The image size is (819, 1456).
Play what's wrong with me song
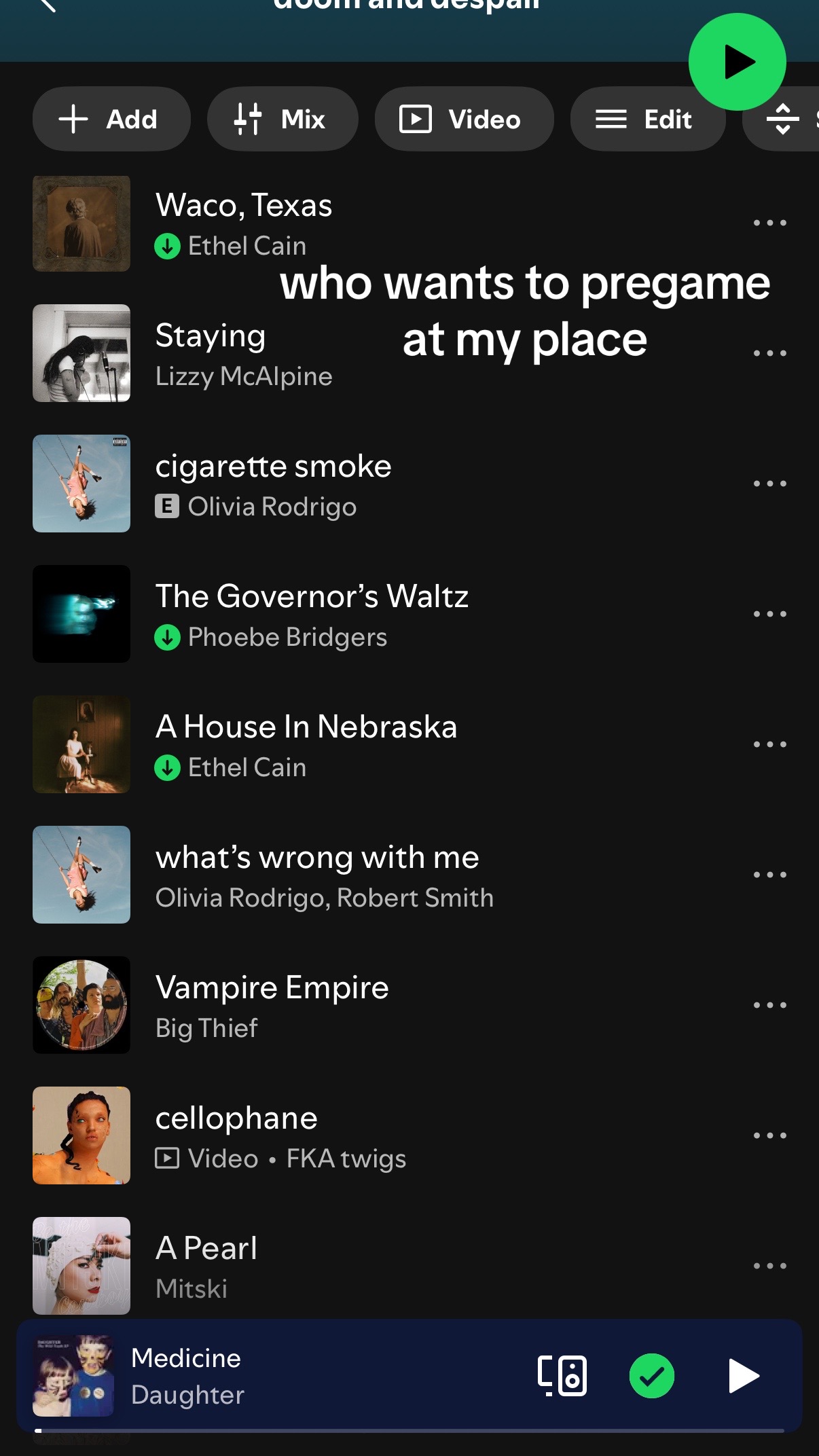380,875
